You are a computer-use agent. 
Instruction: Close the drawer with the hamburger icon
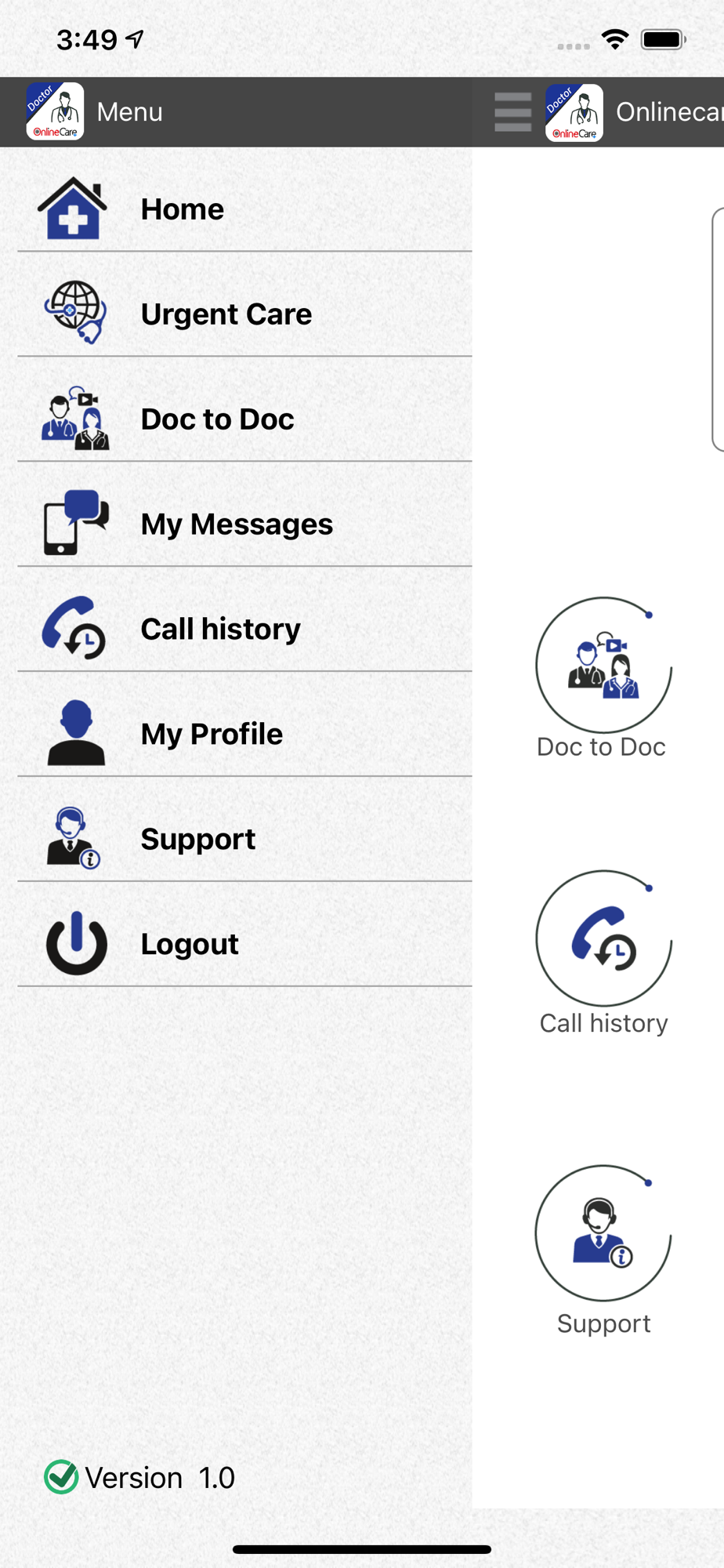513,112
